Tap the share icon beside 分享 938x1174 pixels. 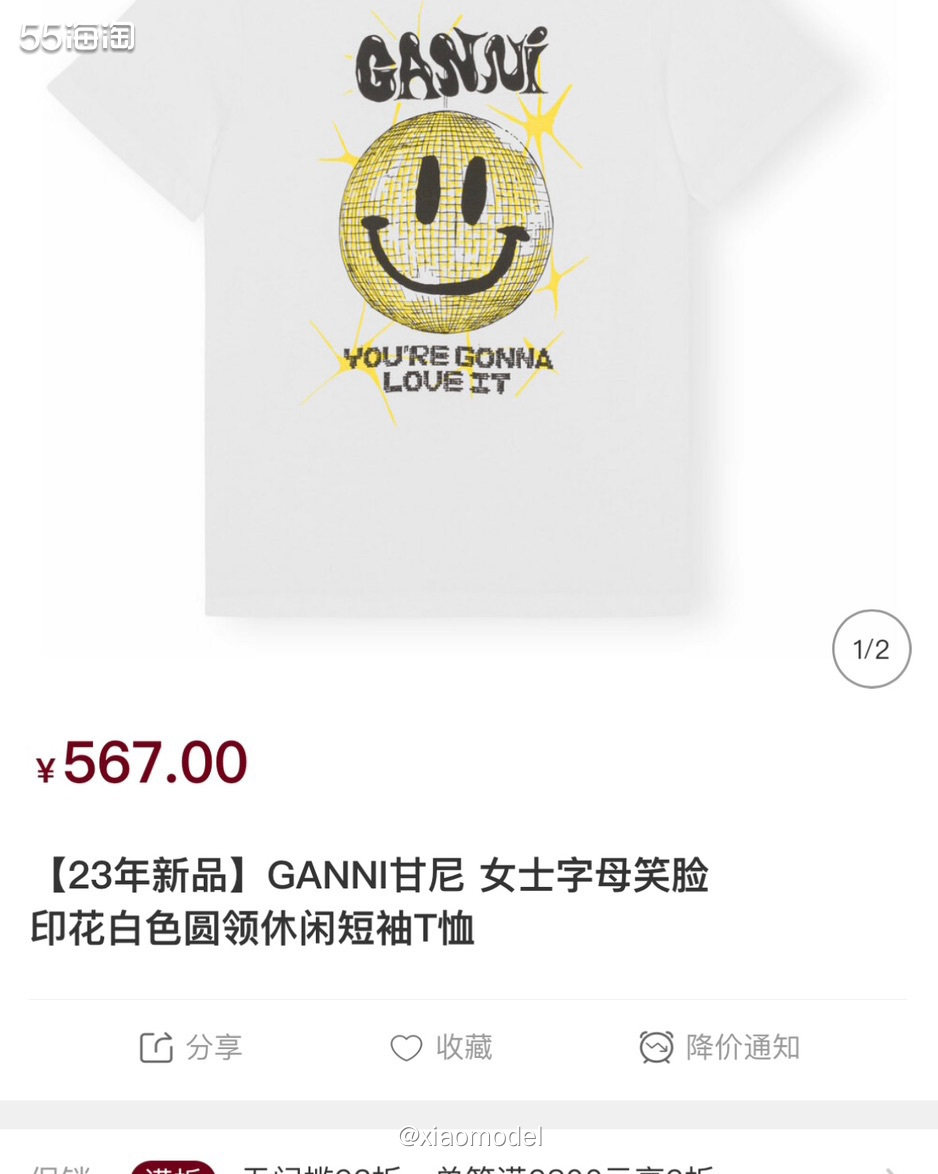click(155, 1048)
